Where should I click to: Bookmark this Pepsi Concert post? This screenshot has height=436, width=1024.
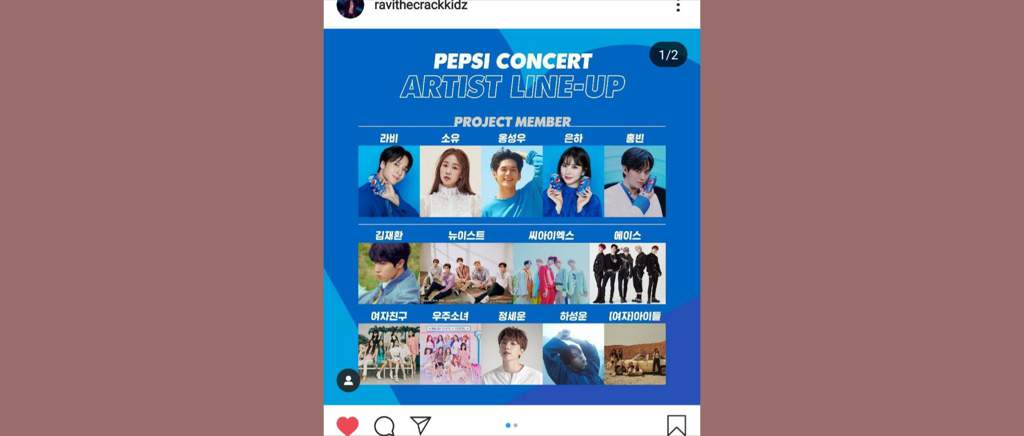pos(676,426)
